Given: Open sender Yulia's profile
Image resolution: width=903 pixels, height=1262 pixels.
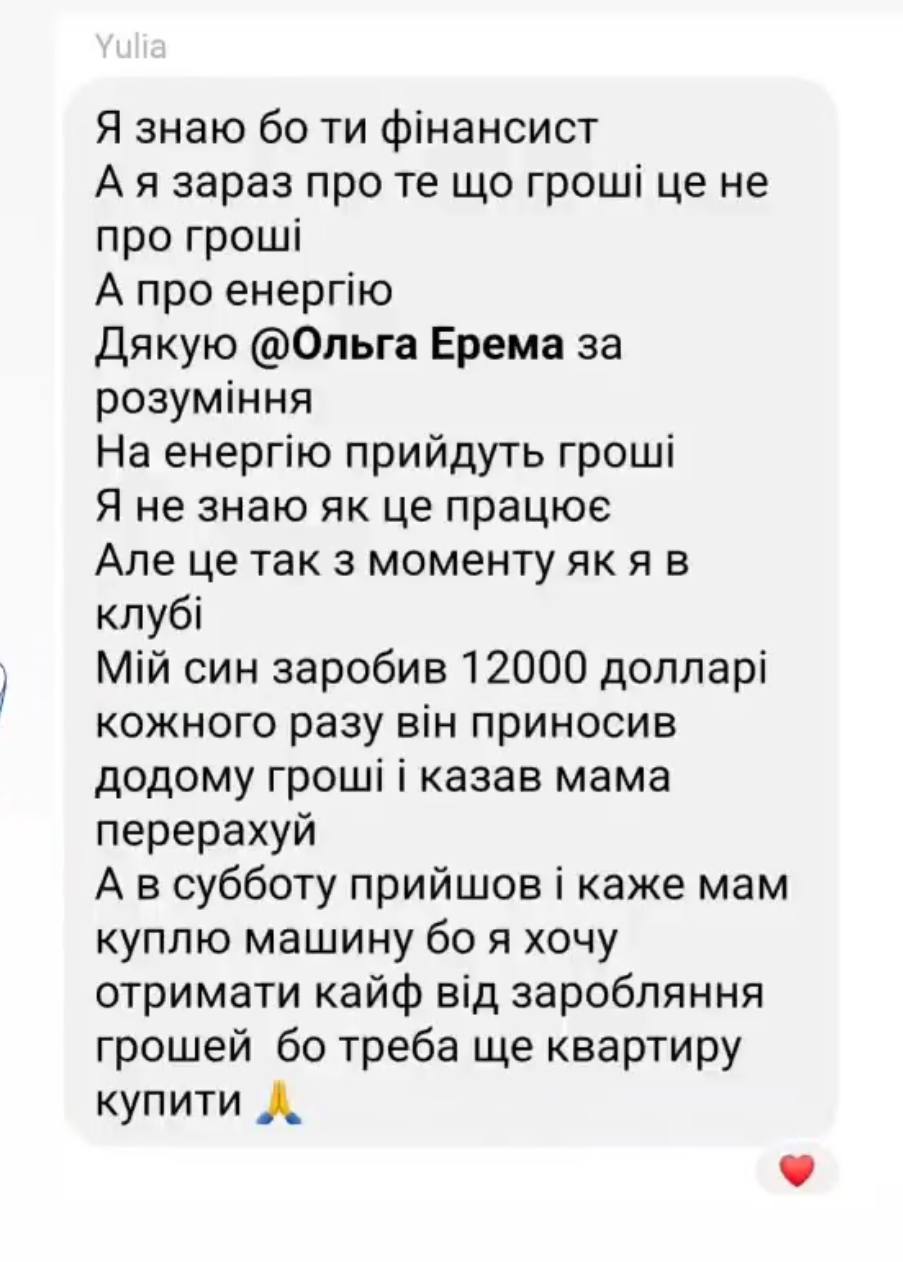Looking at the screenshot, I should [131, 46].
